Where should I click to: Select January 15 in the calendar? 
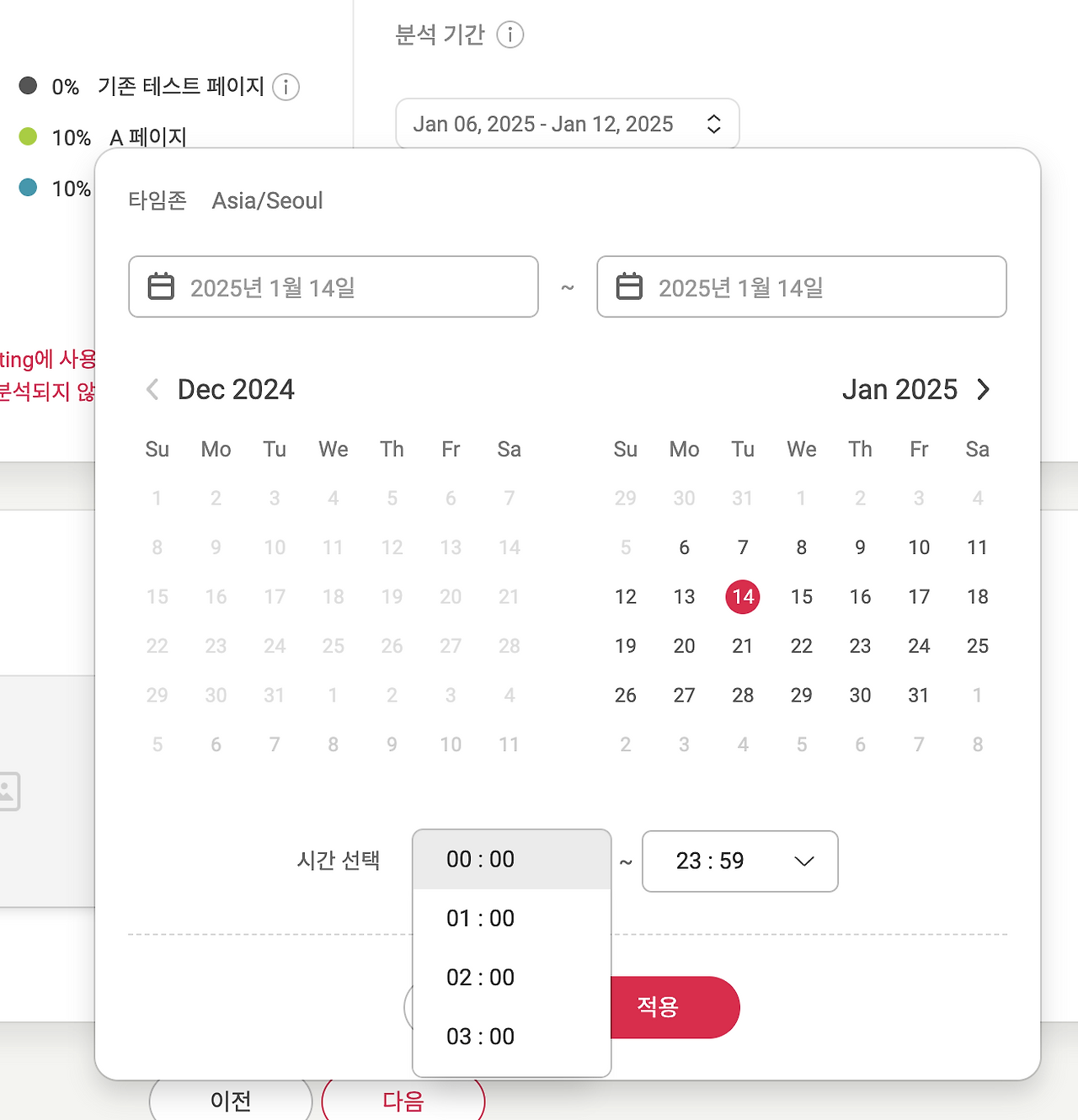(802, 597)
